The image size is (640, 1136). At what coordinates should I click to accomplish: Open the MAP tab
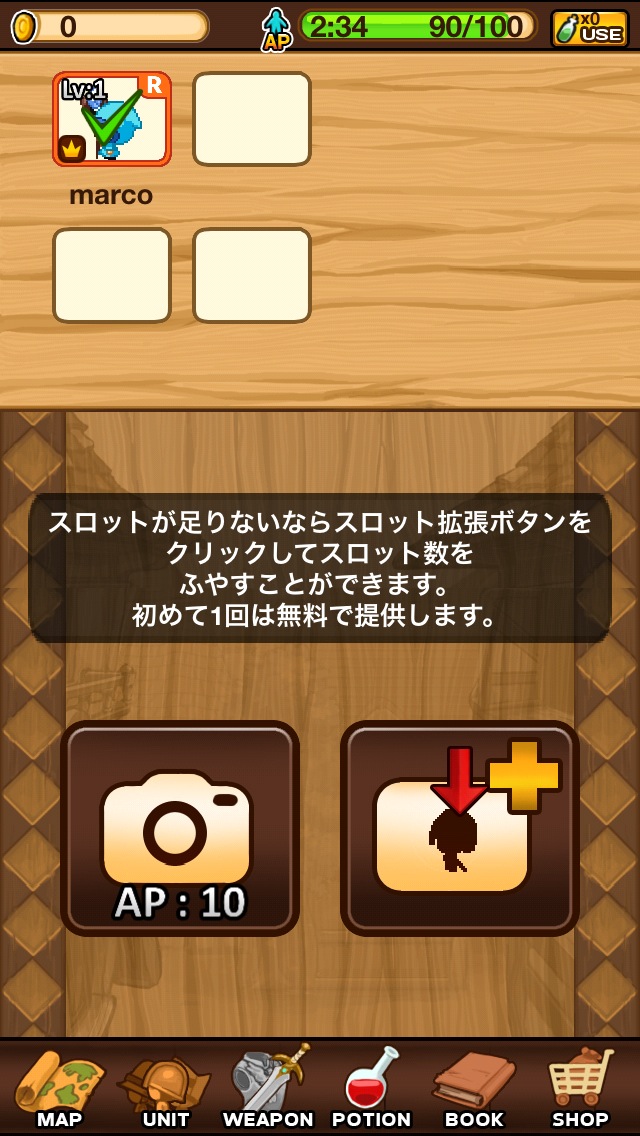click(x=59, y=1088)
